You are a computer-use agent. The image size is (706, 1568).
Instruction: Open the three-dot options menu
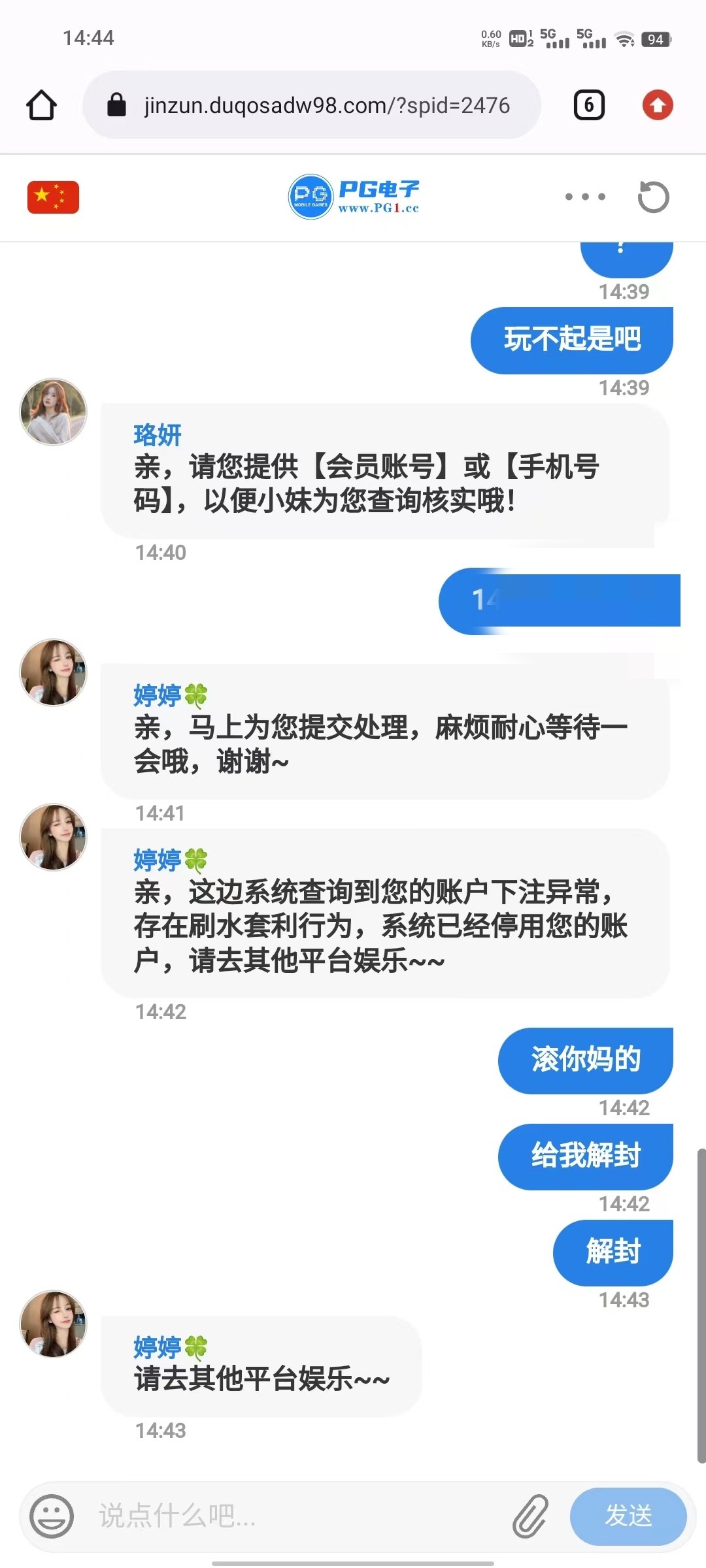pyautogui.click(x=585, y=196)
